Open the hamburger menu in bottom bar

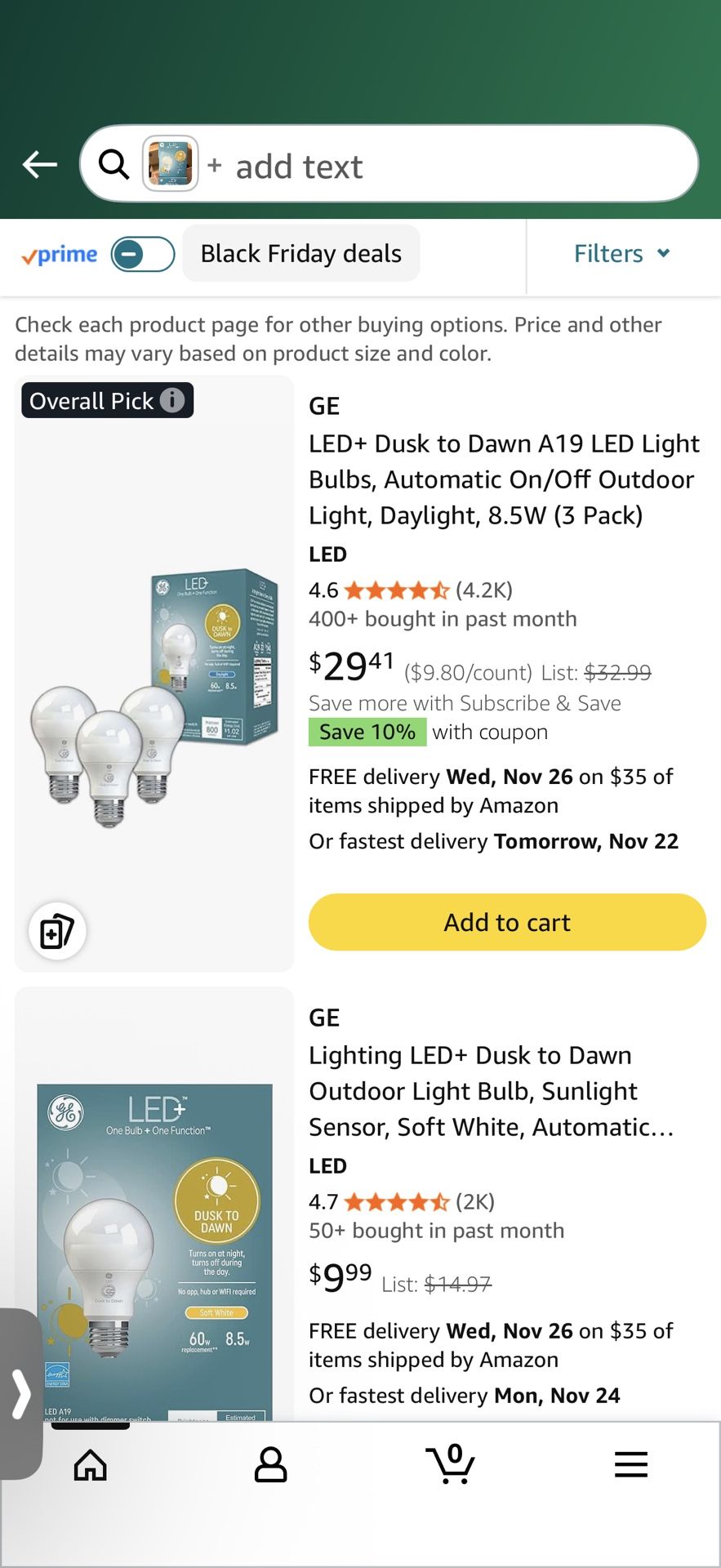click(630, 1464)
